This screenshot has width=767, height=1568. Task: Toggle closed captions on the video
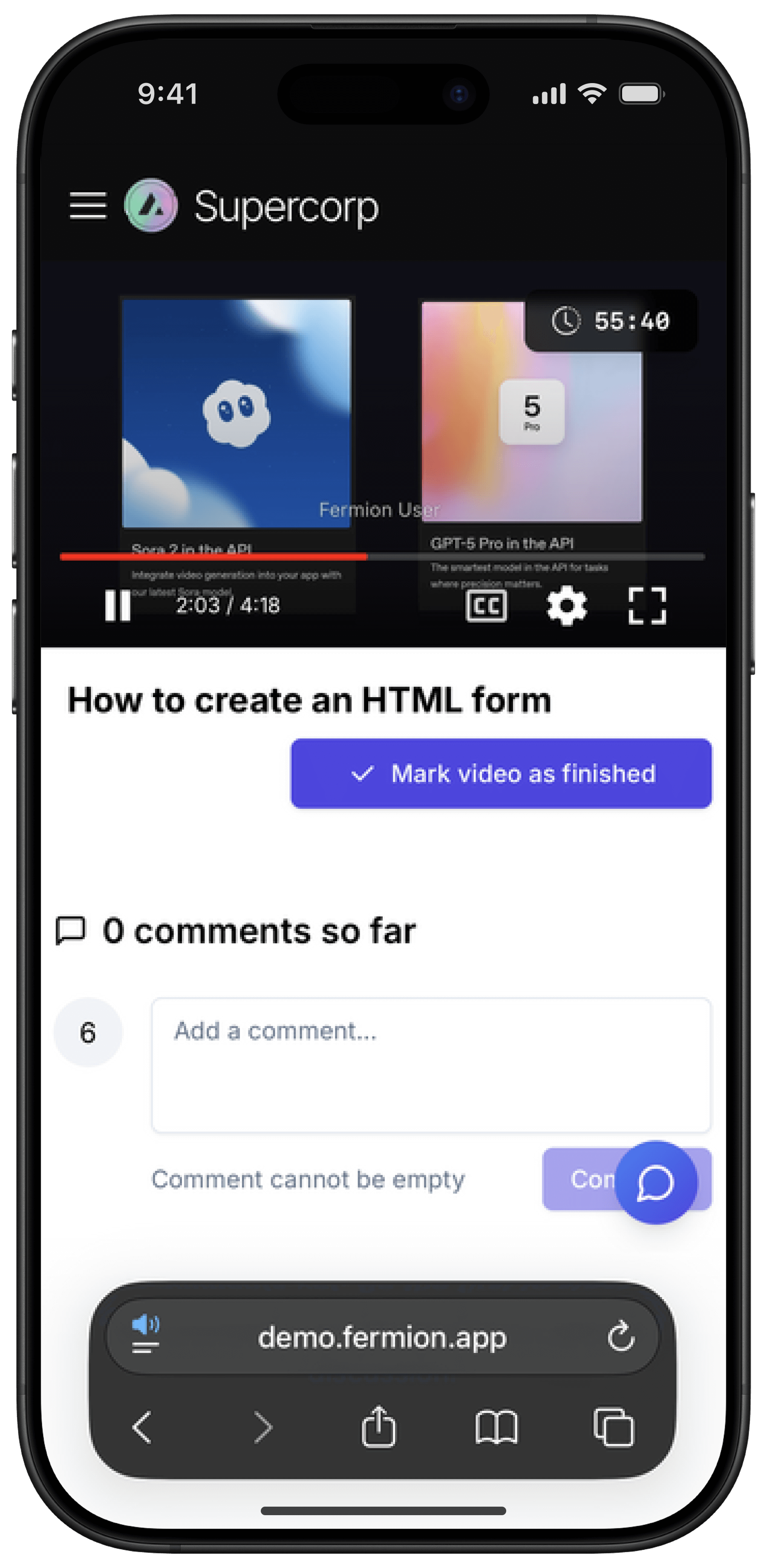pyautogui.click(x=486, y=606)
